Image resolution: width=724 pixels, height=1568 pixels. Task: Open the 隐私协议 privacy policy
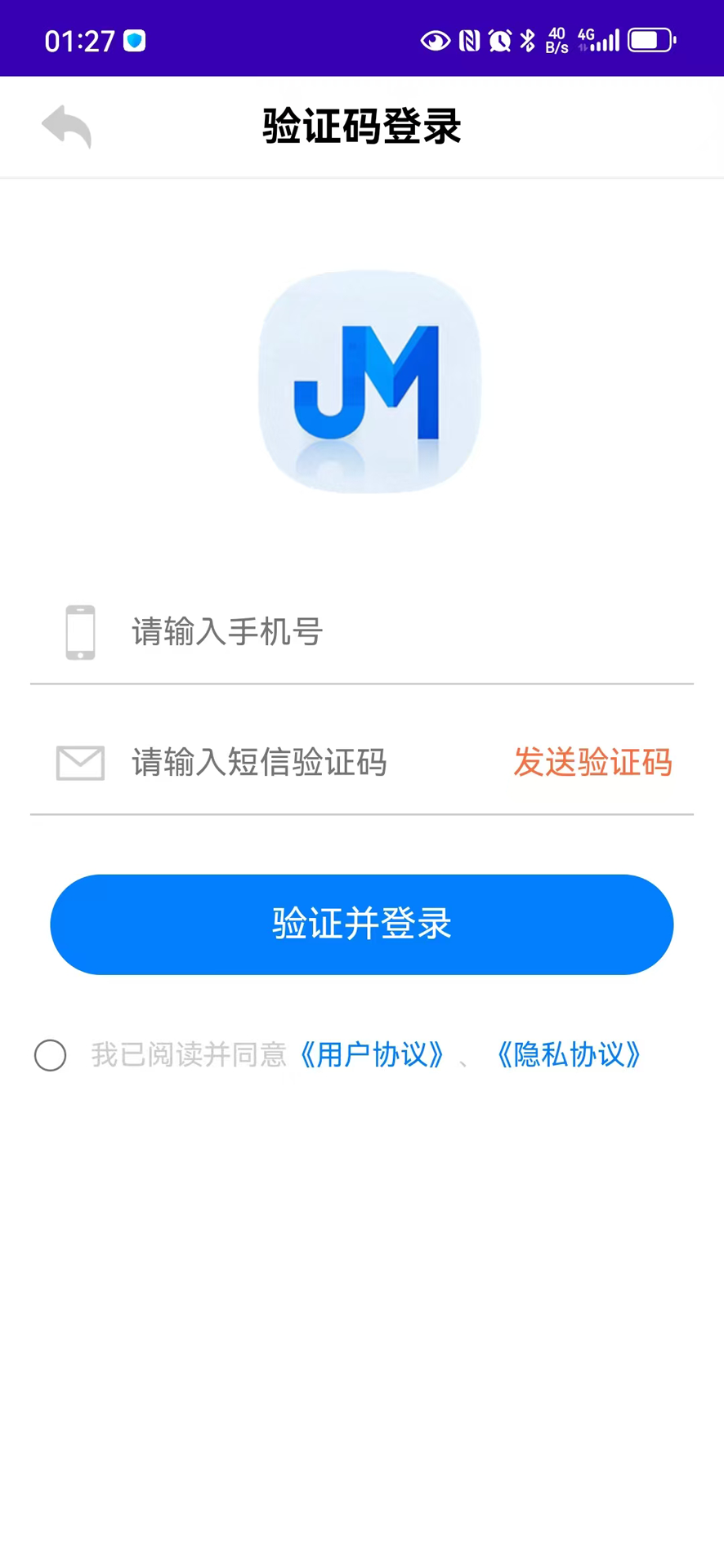click(569, 1055)
